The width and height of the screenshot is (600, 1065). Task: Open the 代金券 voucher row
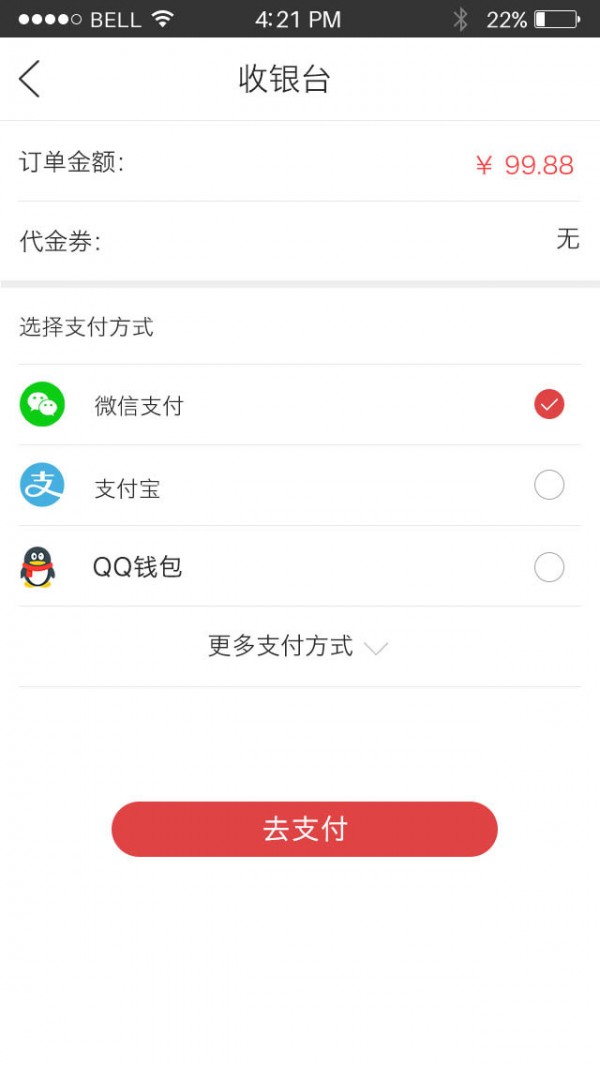point(300,241)
